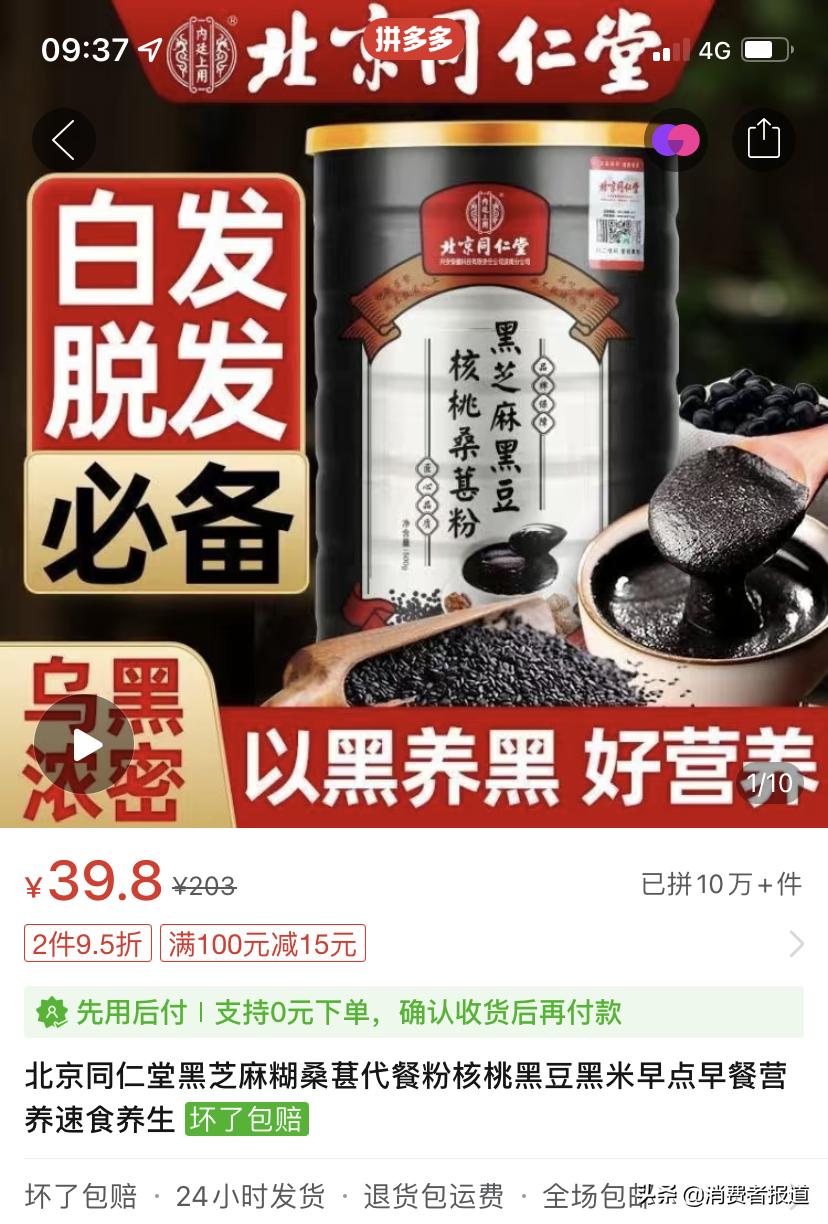Share this product via top-right icon
The height and width of the screenshot is (1224, 828).
pyautogui.click(x=763, y=139)
